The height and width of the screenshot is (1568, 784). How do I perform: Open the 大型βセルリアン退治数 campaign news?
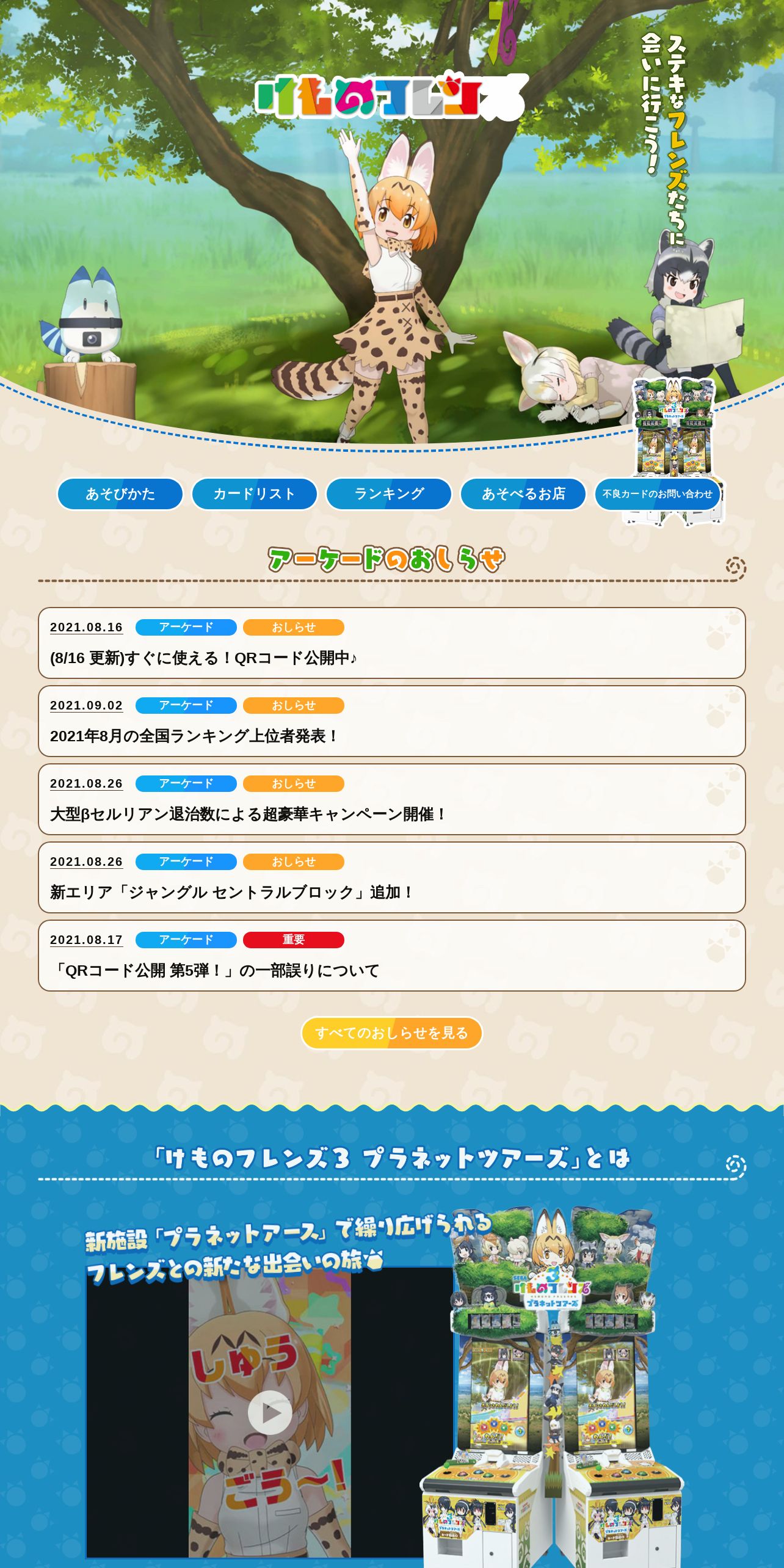point(392,799)
